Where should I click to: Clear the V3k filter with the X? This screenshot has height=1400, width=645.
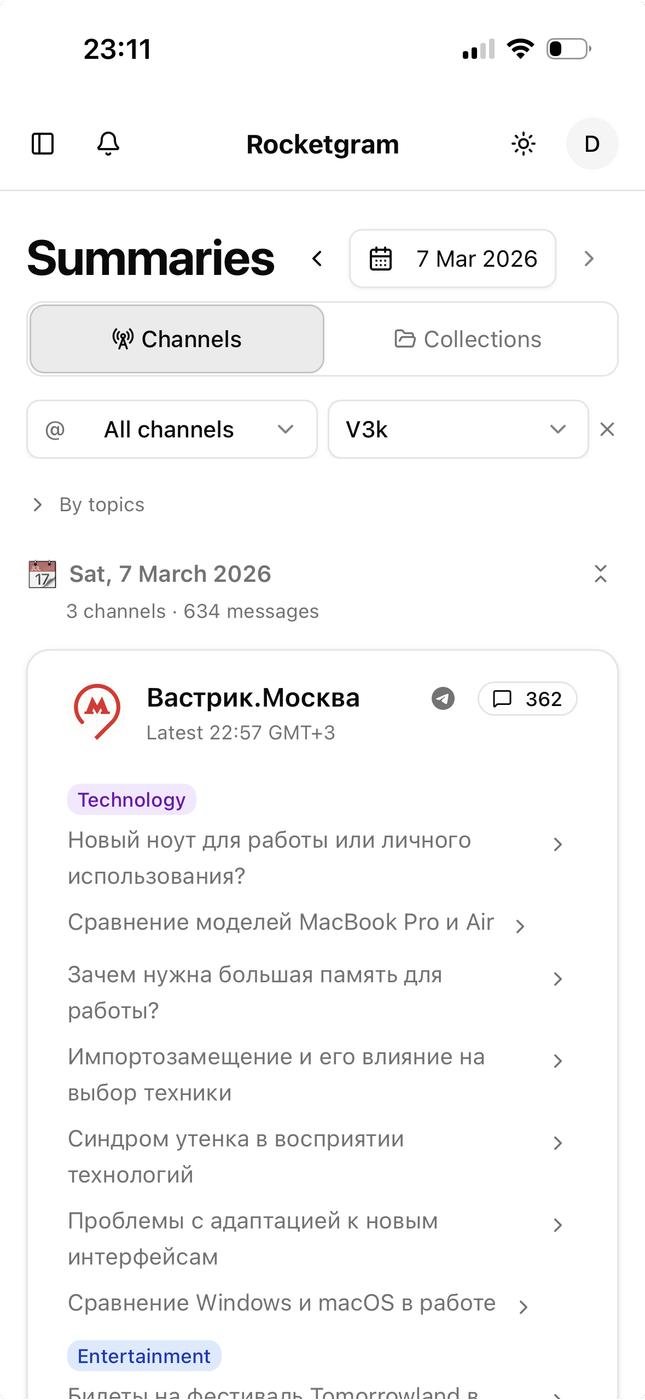(607, 430)
